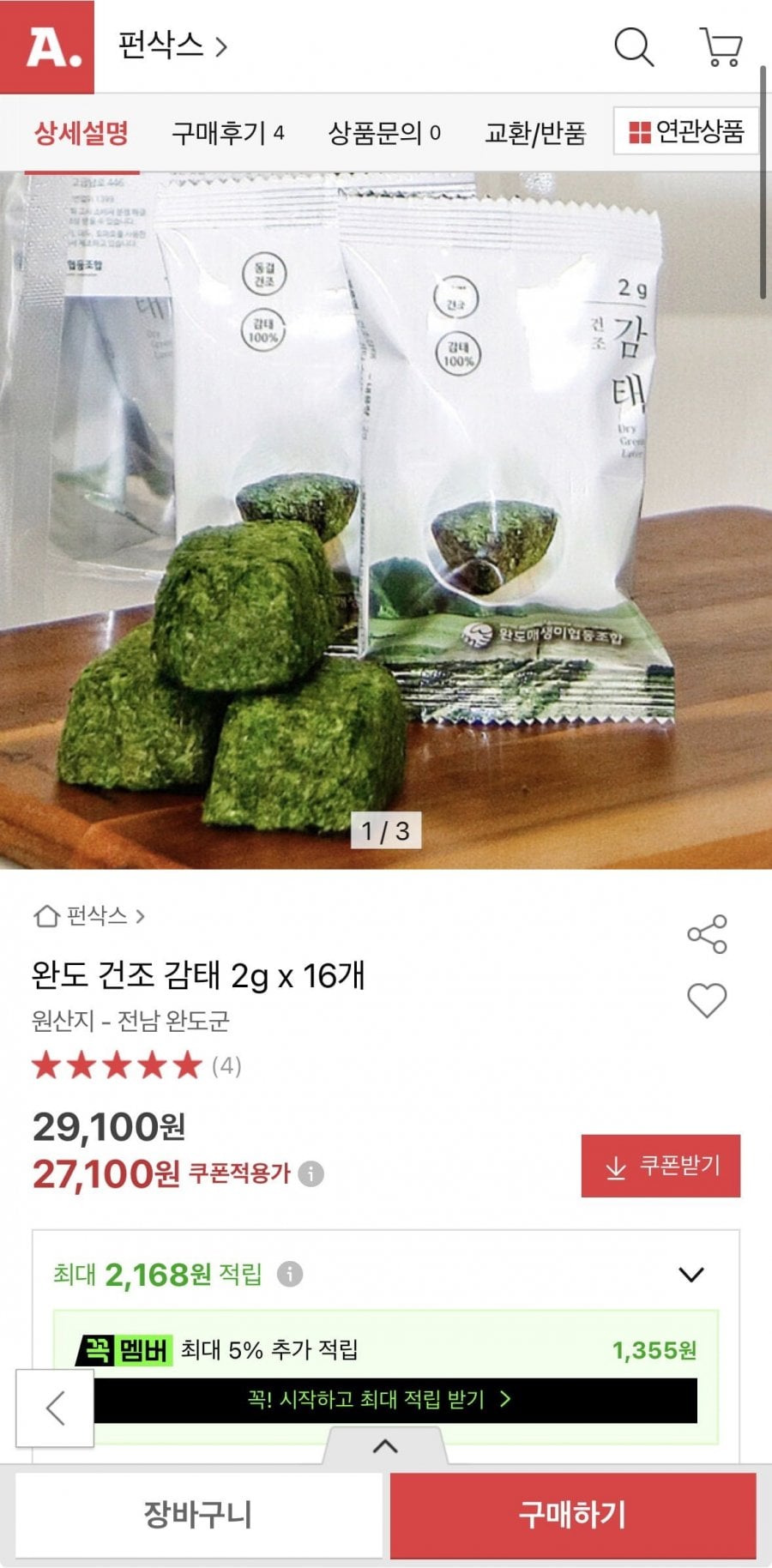Viewport: 772px width, 1568px height.
Task: Expand the purchase options up arrow
Action: click(x=385, y=1446)
